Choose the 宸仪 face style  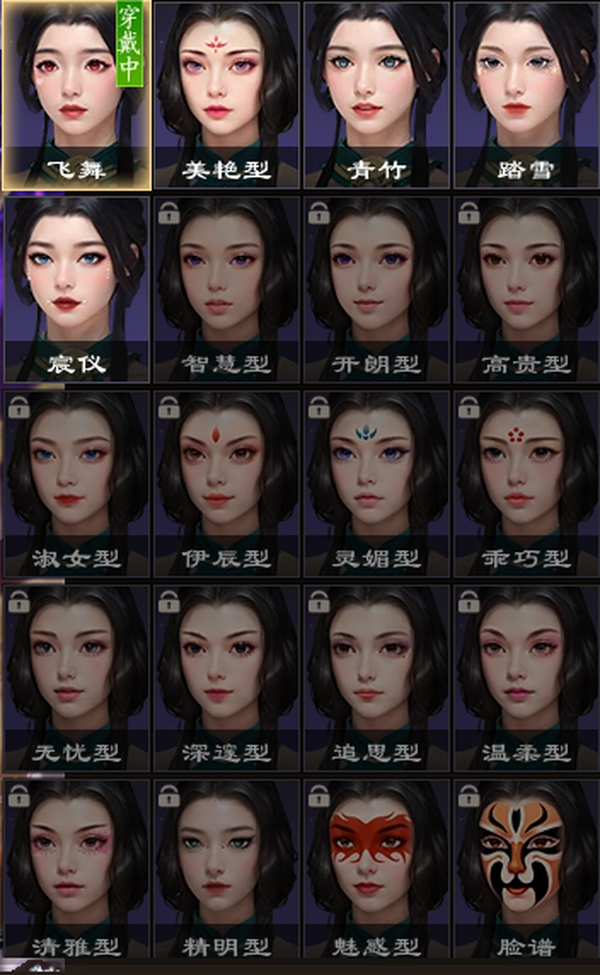[x=76, y=289]
